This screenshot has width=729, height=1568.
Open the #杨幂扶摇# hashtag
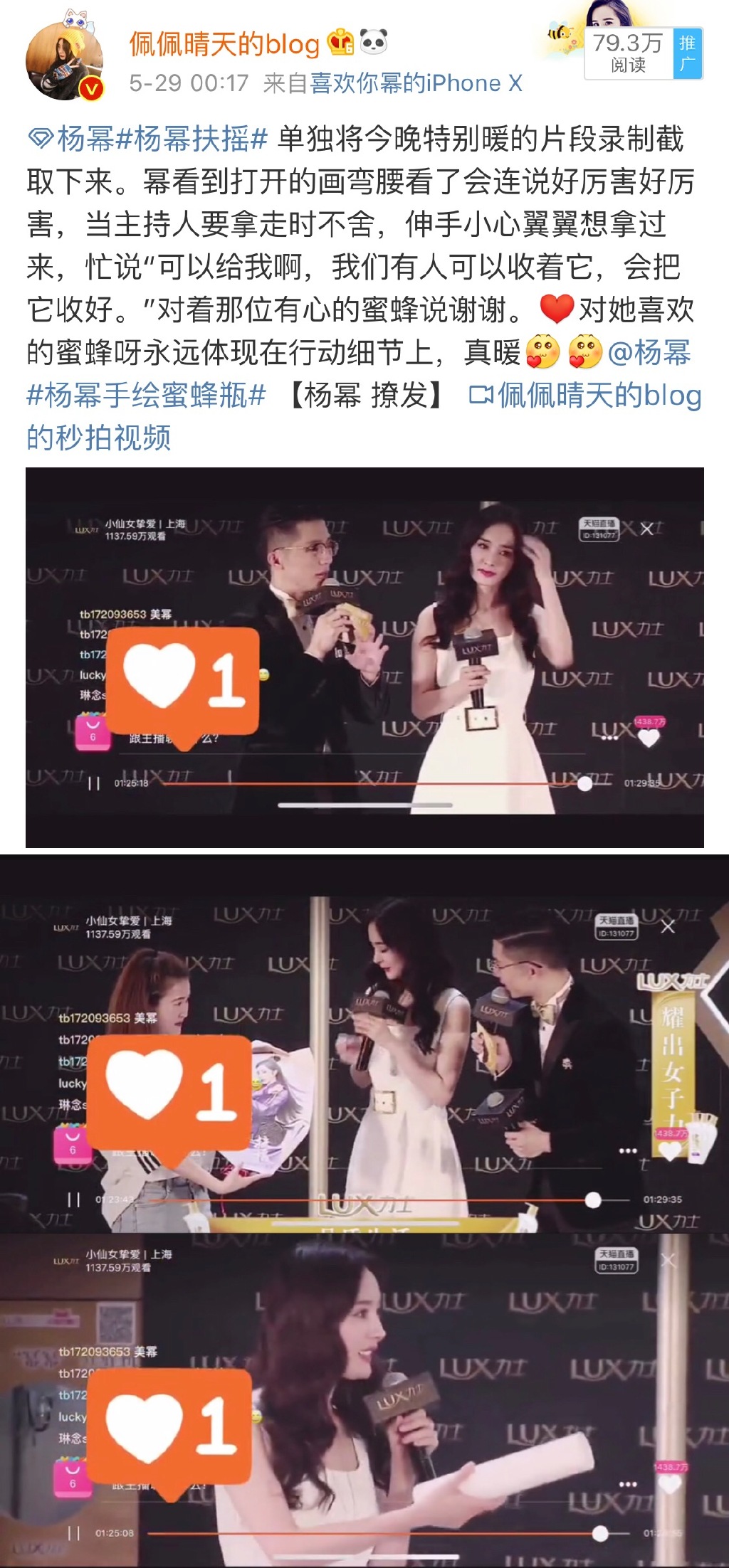(x=192, y=139)
